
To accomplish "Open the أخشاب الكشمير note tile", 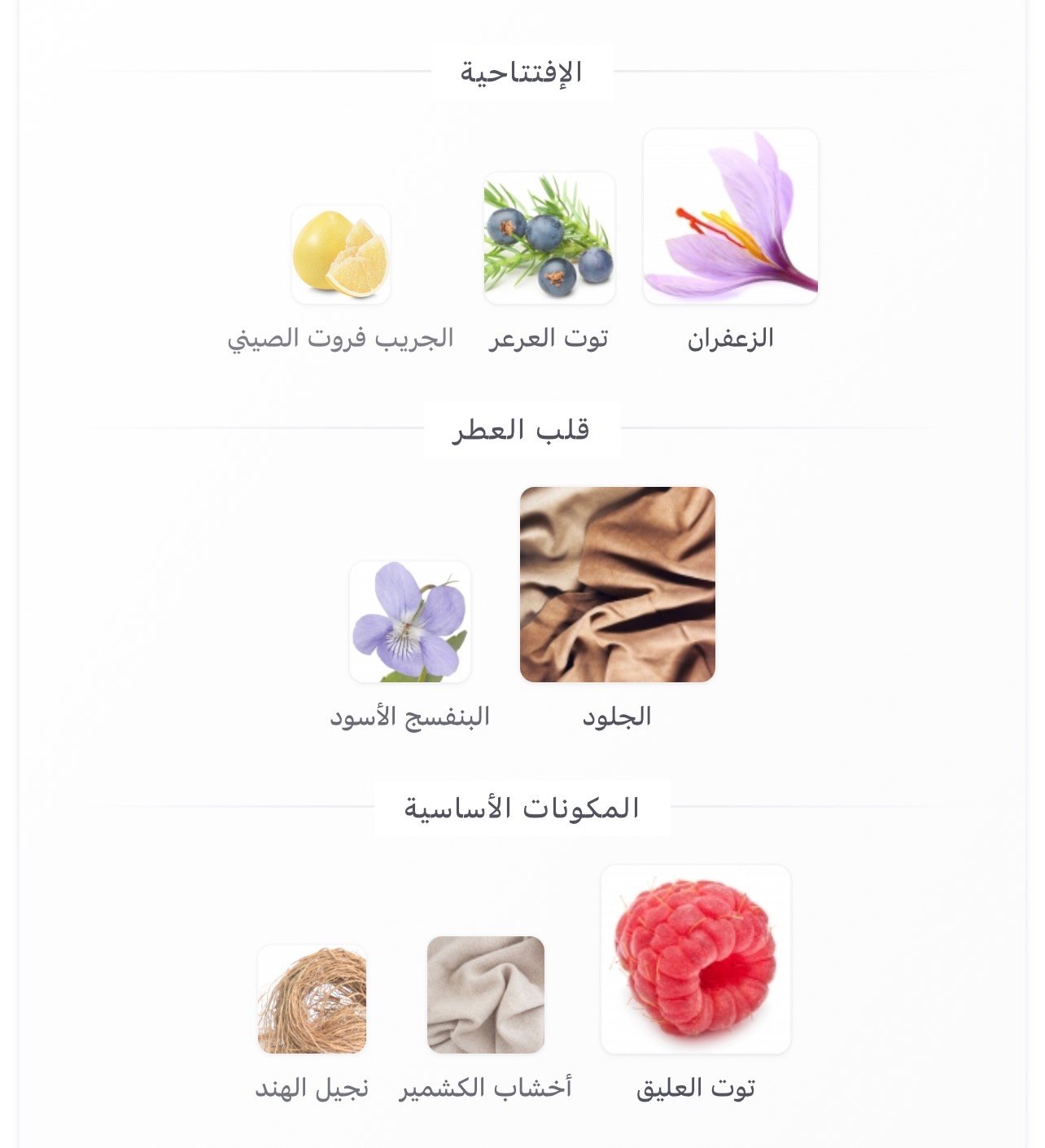I will coord(485,995).
